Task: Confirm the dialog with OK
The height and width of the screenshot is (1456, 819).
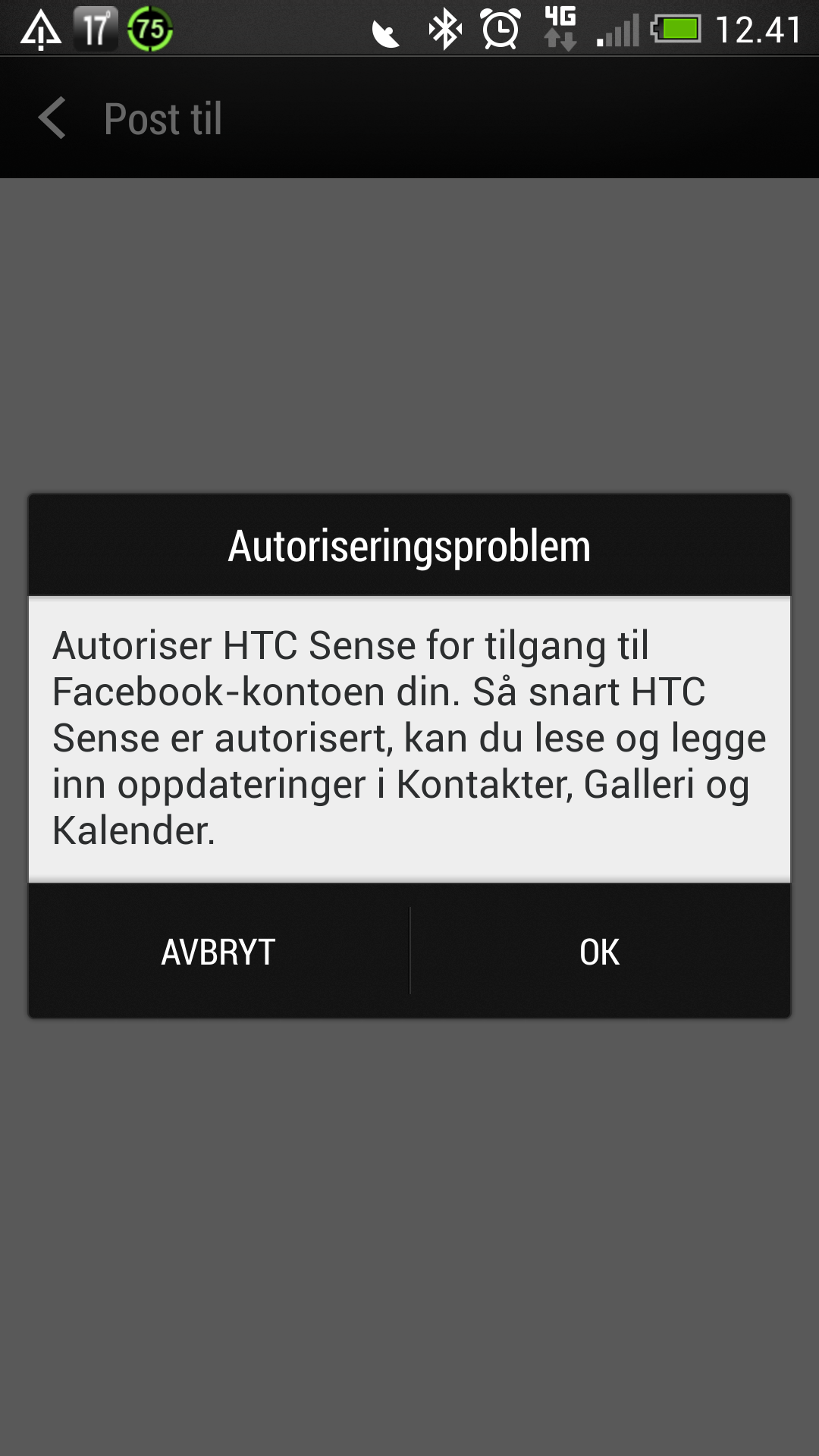Action: (600, 951)
